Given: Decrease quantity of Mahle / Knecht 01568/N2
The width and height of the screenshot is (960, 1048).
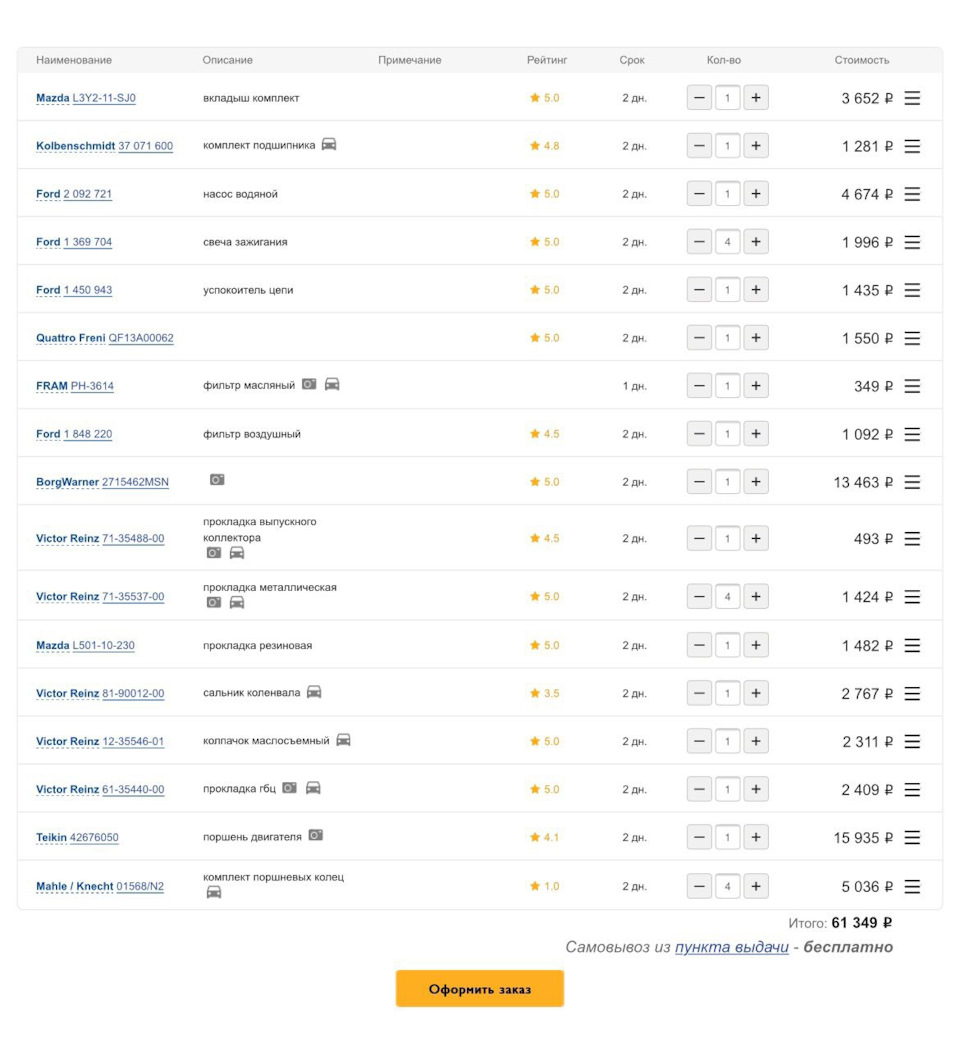Looking at the screenshot, I should point(699,886).
